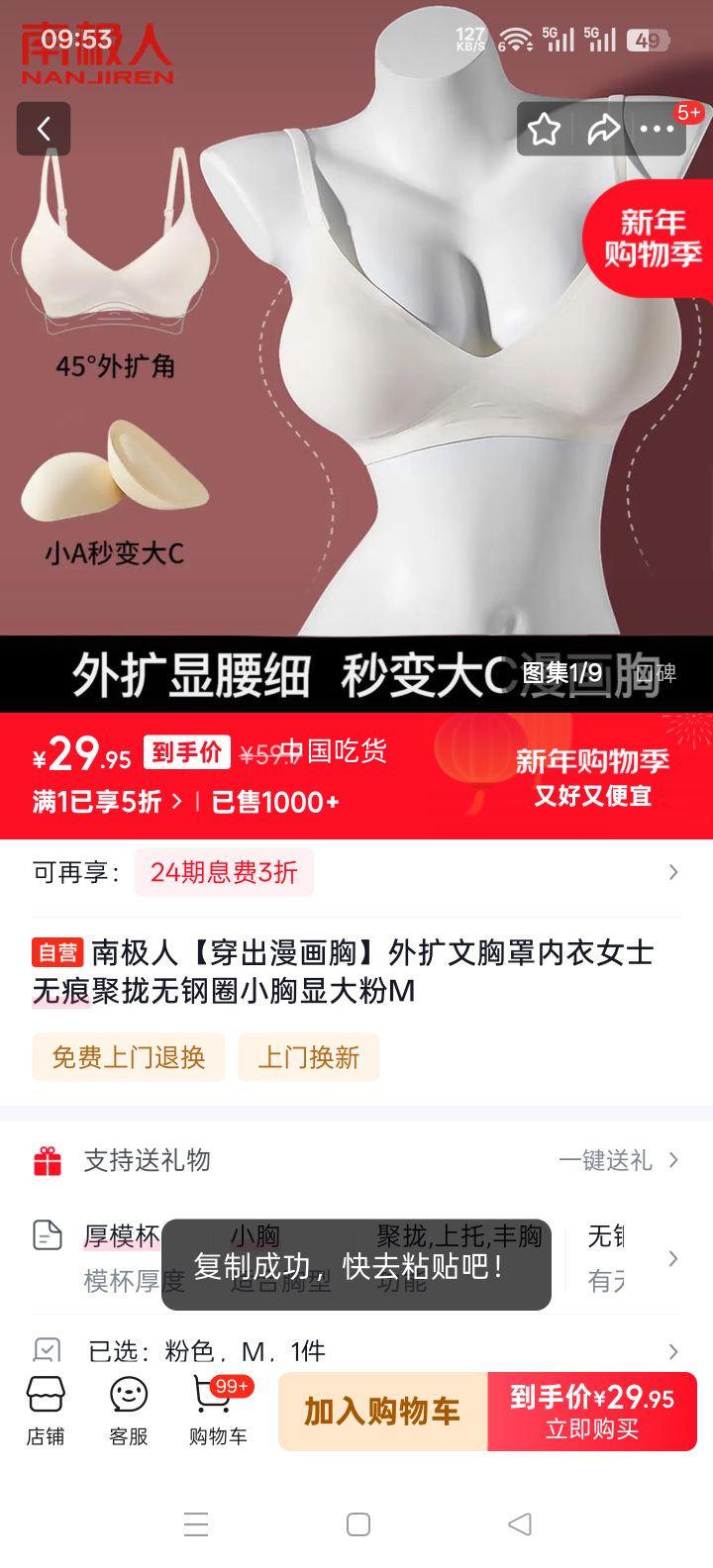713x1568 pixels.
Task: Click the red gift icon beside 支持送礼物
Action: point(44,1159)
